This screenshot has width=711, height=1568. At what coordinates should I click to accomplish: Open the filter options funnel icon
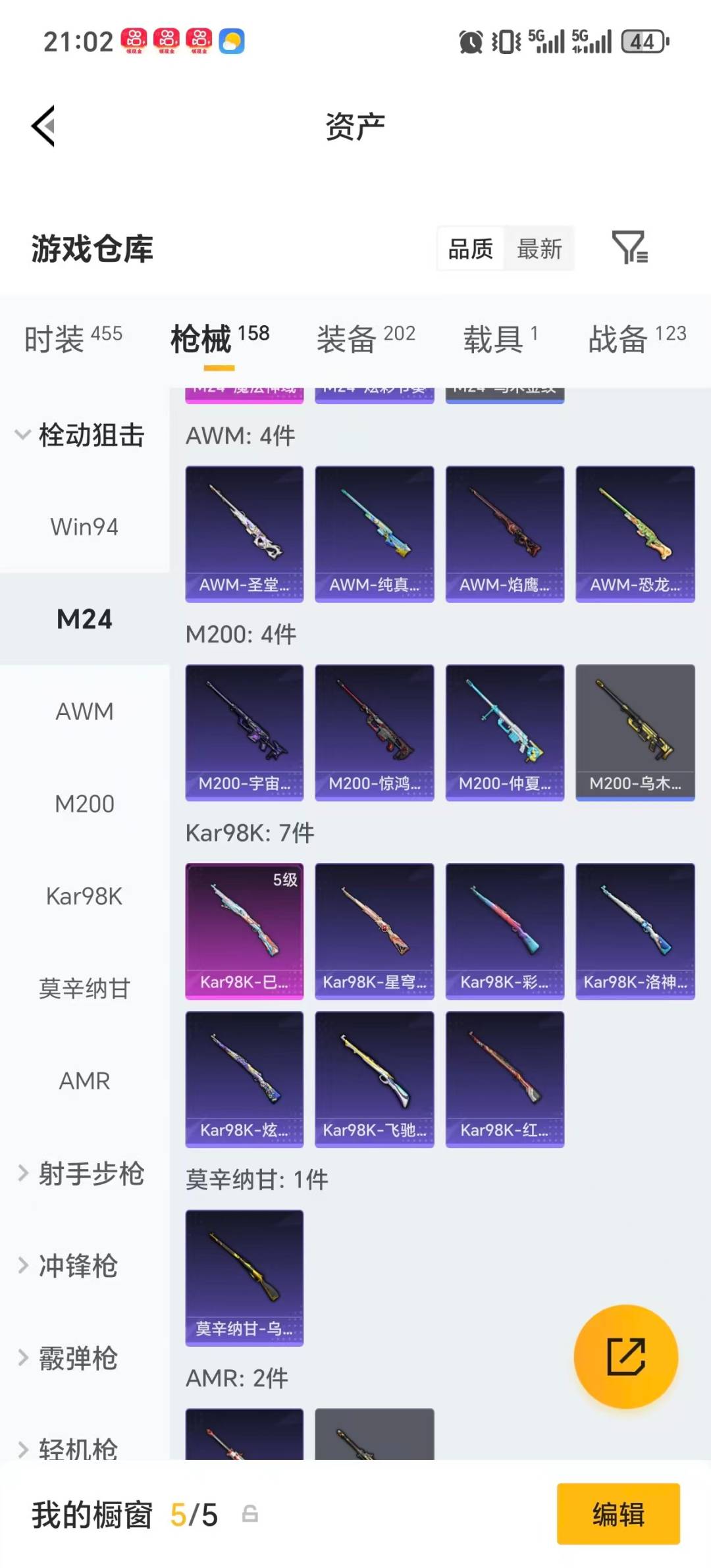[629, 249]
